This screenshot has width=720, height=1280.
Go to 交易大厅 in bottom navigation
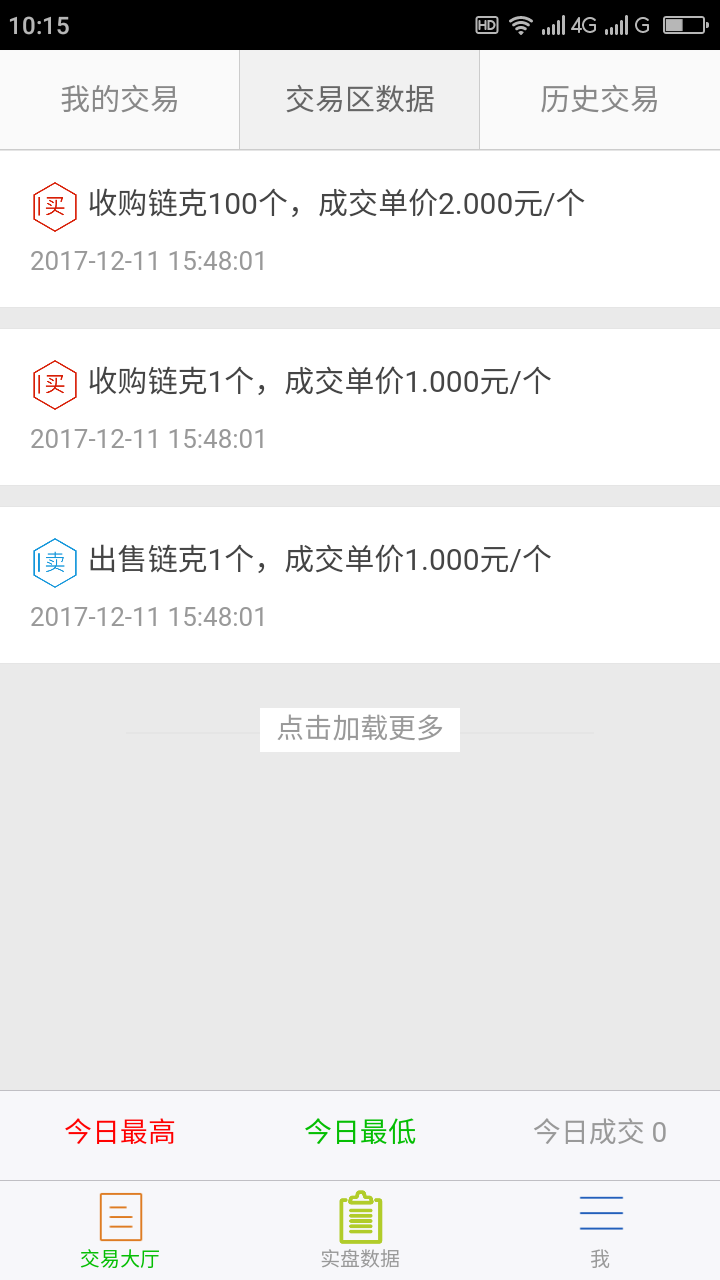click(120, 1231)
